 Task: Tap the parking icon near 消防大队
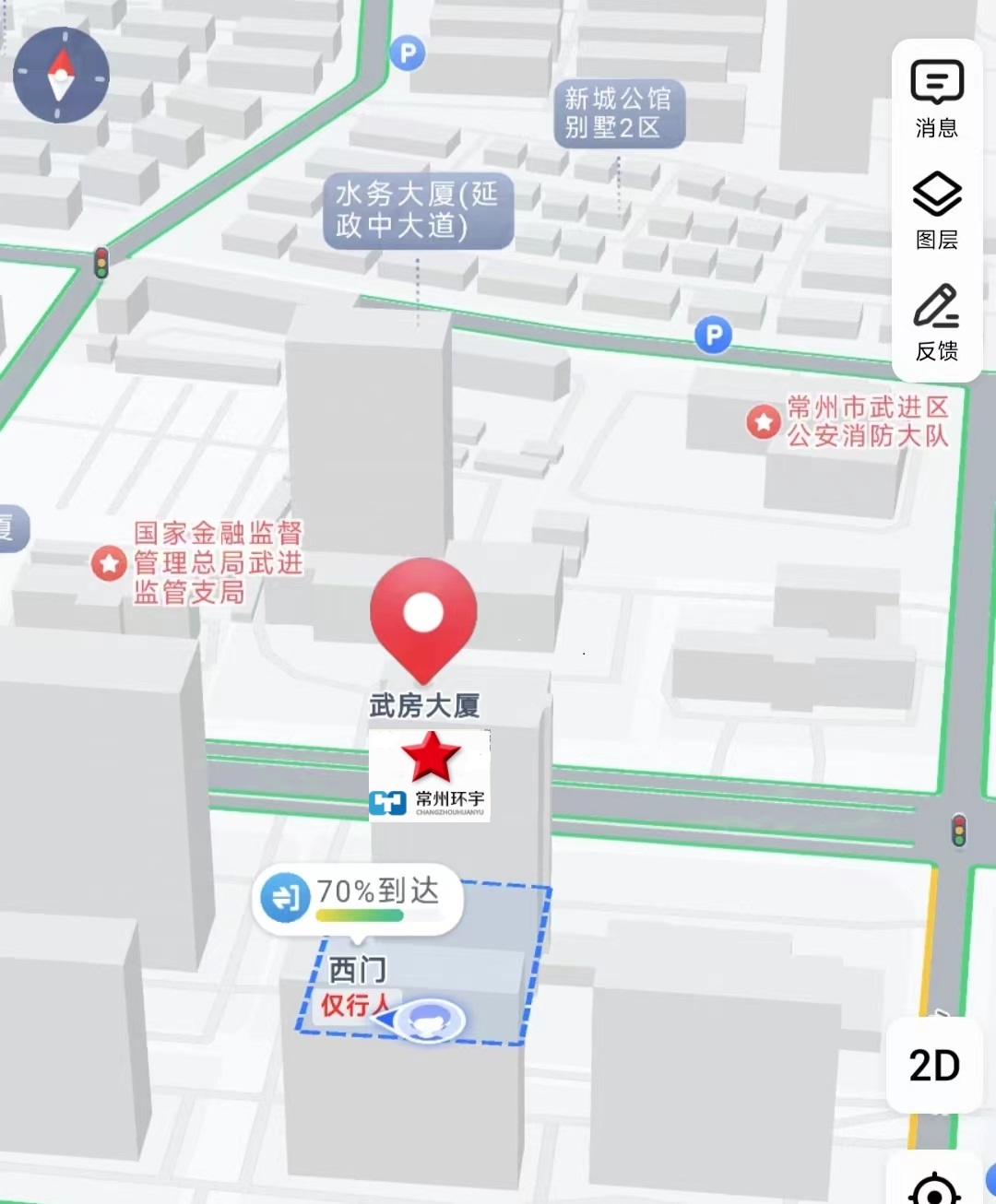point(713,335)
